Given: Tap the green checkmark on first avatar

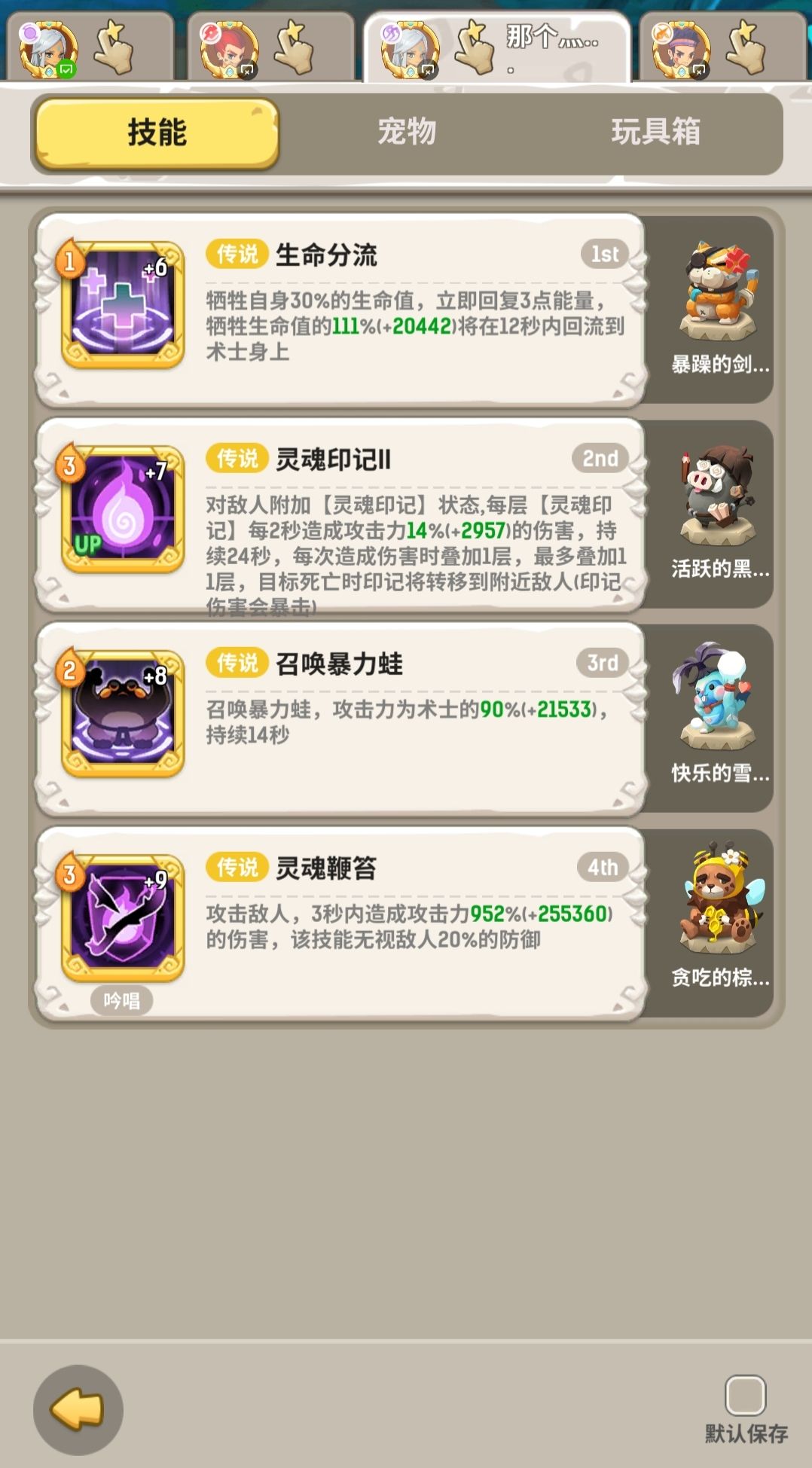Looking at the screenshot, I should pos(68,69).
